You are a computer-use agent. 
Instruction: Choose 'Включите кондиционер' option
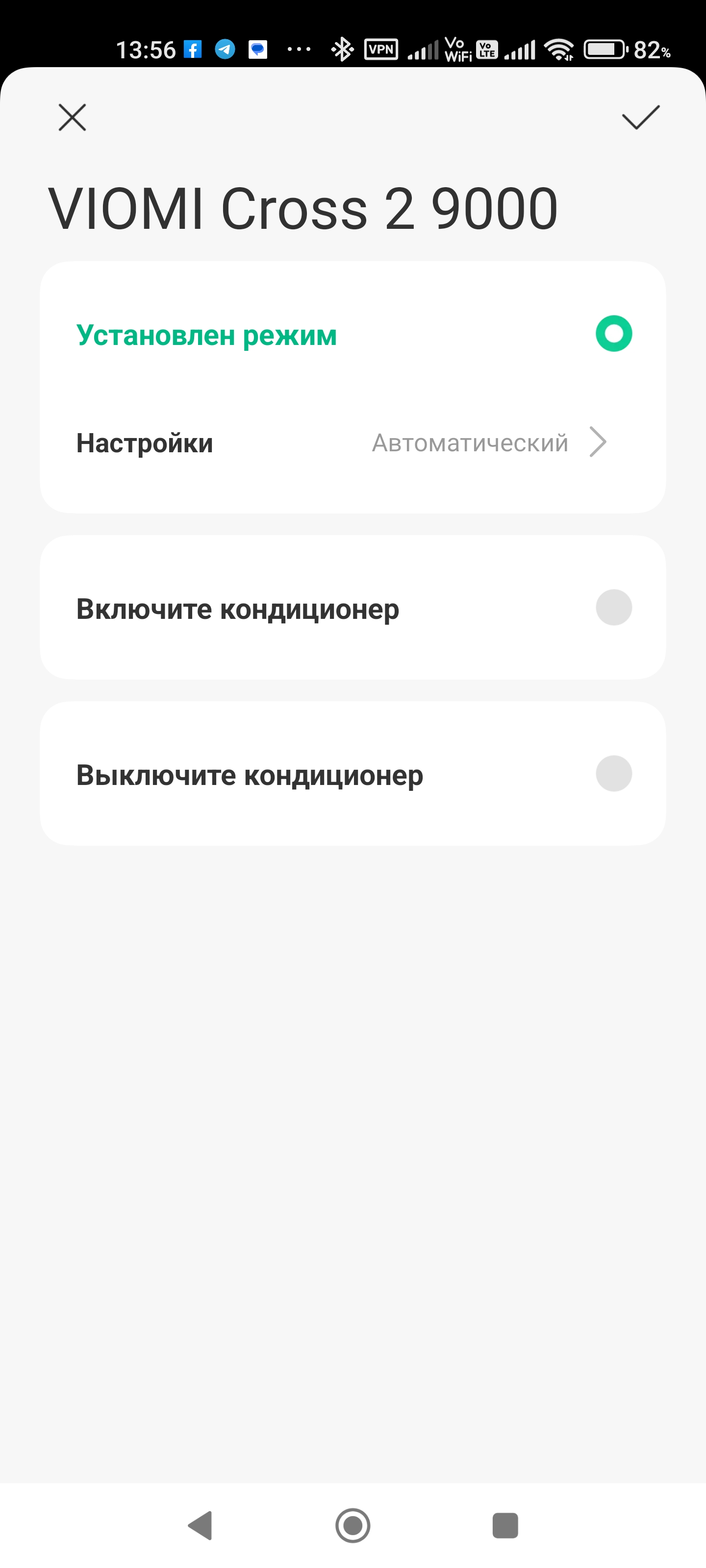[x=613, y=608]
